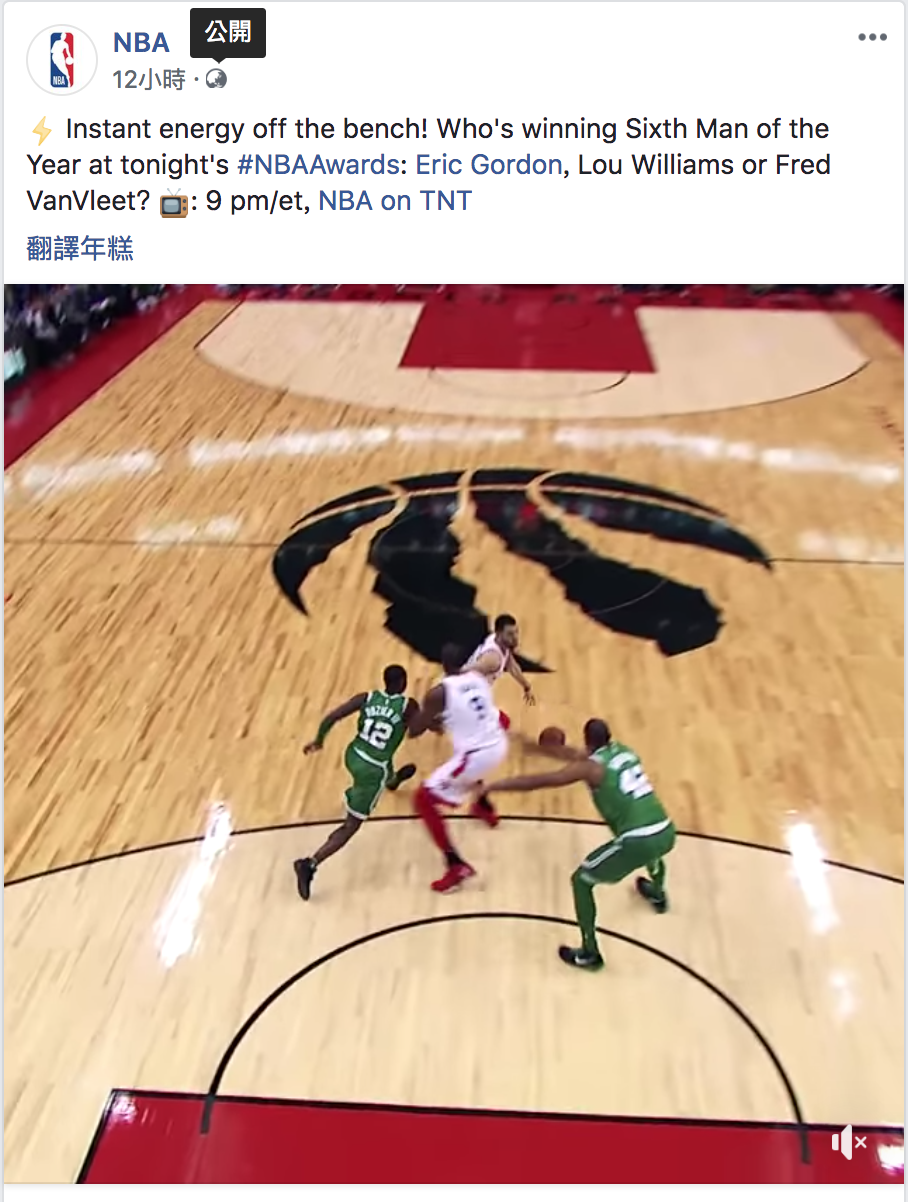908x1202 pixels.
Task: Unmute the video sound
Action: click(x=848, y=1141)
